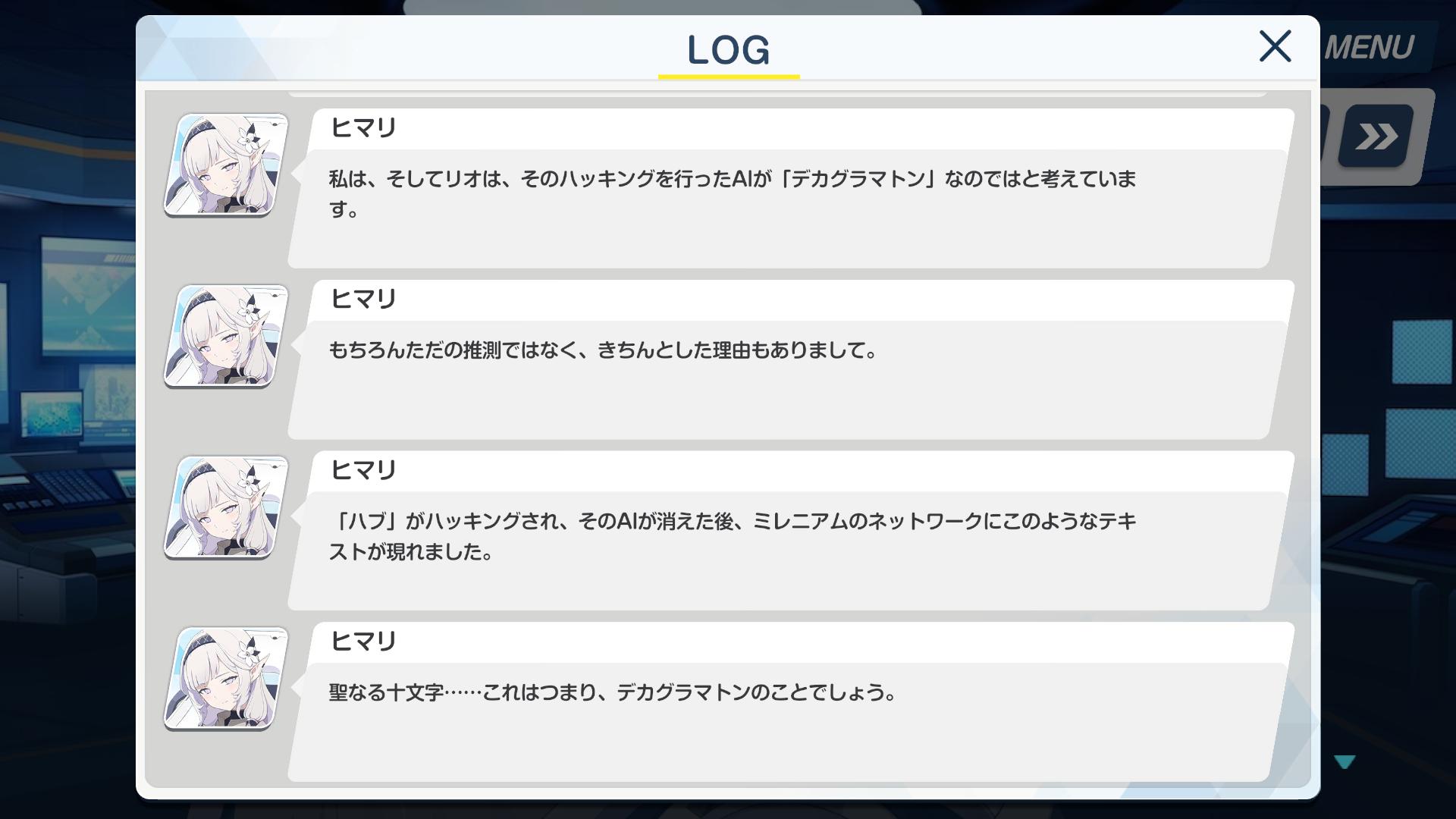The height and width of the screenshot is (819, 1456).
Task: Open the MENU button
Action: [1370, 48]
